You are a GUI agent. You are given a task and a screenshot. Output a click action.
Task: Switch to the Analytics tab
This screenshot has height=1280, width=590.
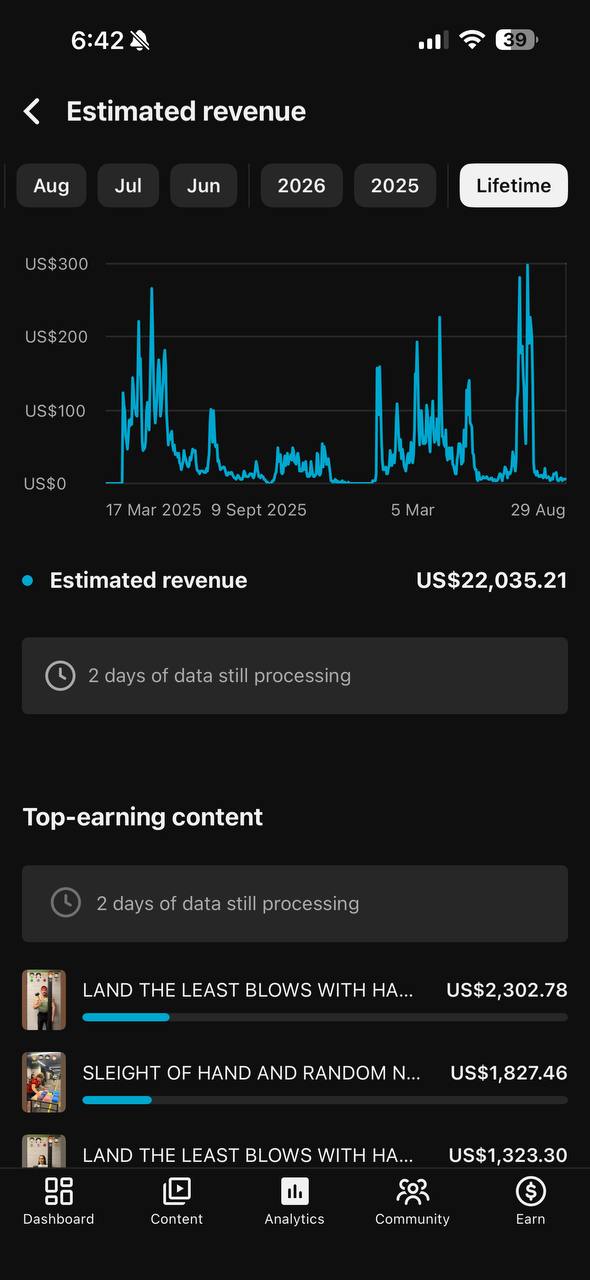pos(295,1201)
